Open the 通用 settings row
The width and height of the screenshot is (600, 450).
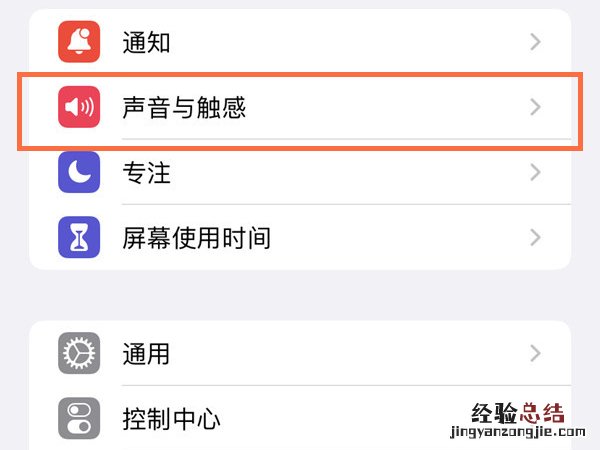click(x=300, y=353)
